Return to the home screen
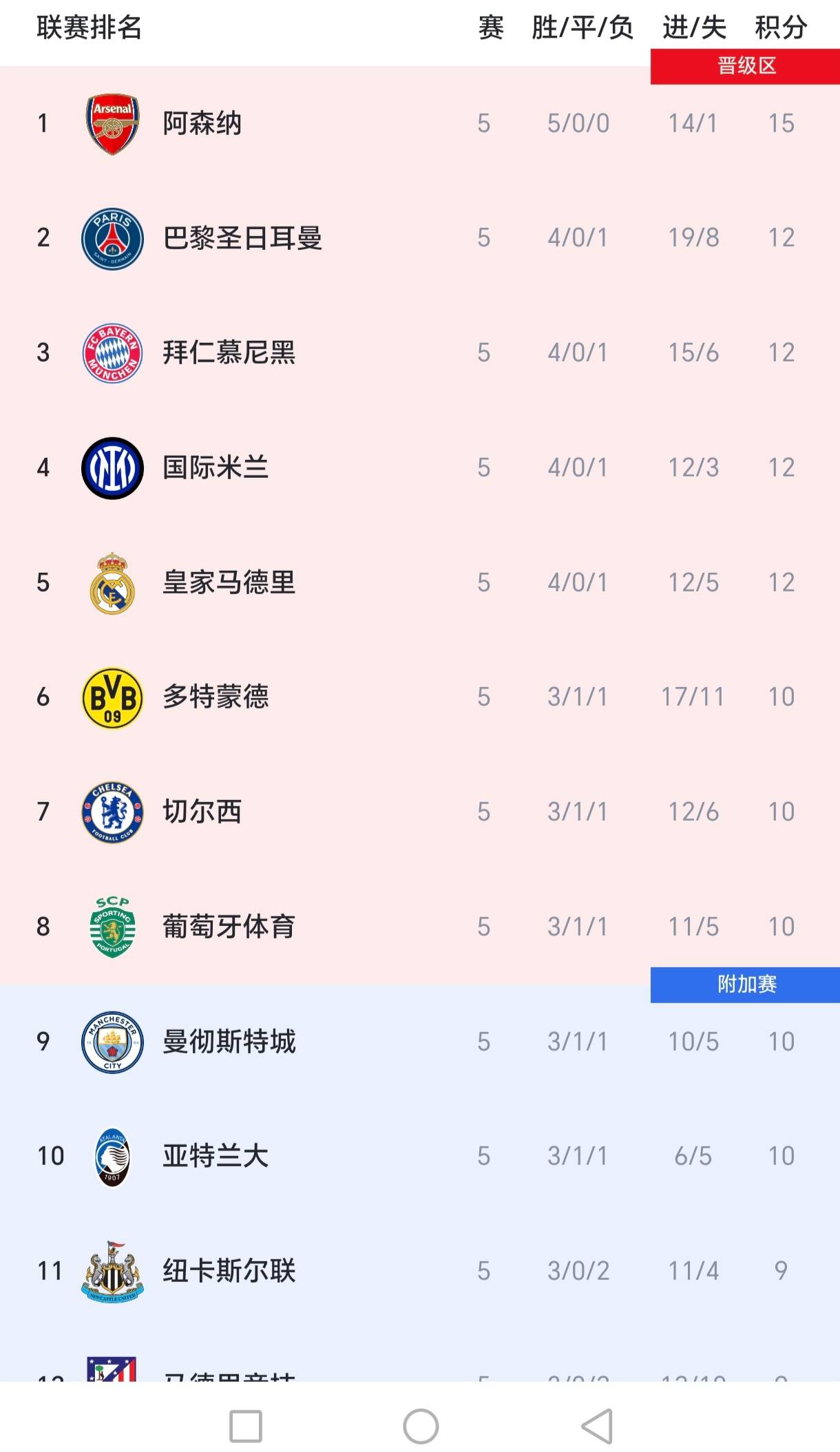The height and width of the screenshot is (1452, 840). pyautogui.click(x=421, y=1426)
